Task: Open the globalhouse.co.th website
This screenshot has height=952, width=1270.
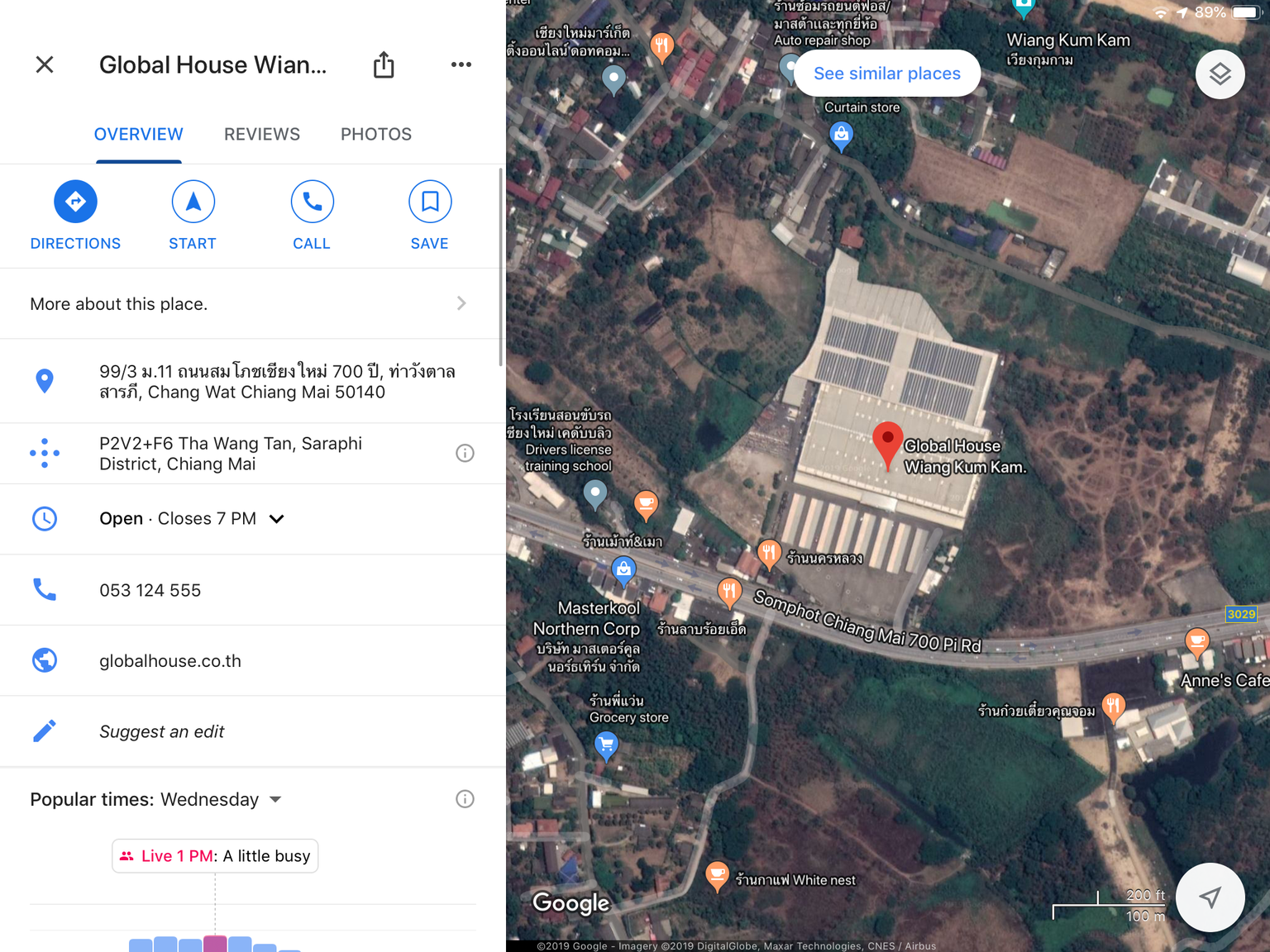Action: point(170,661)
